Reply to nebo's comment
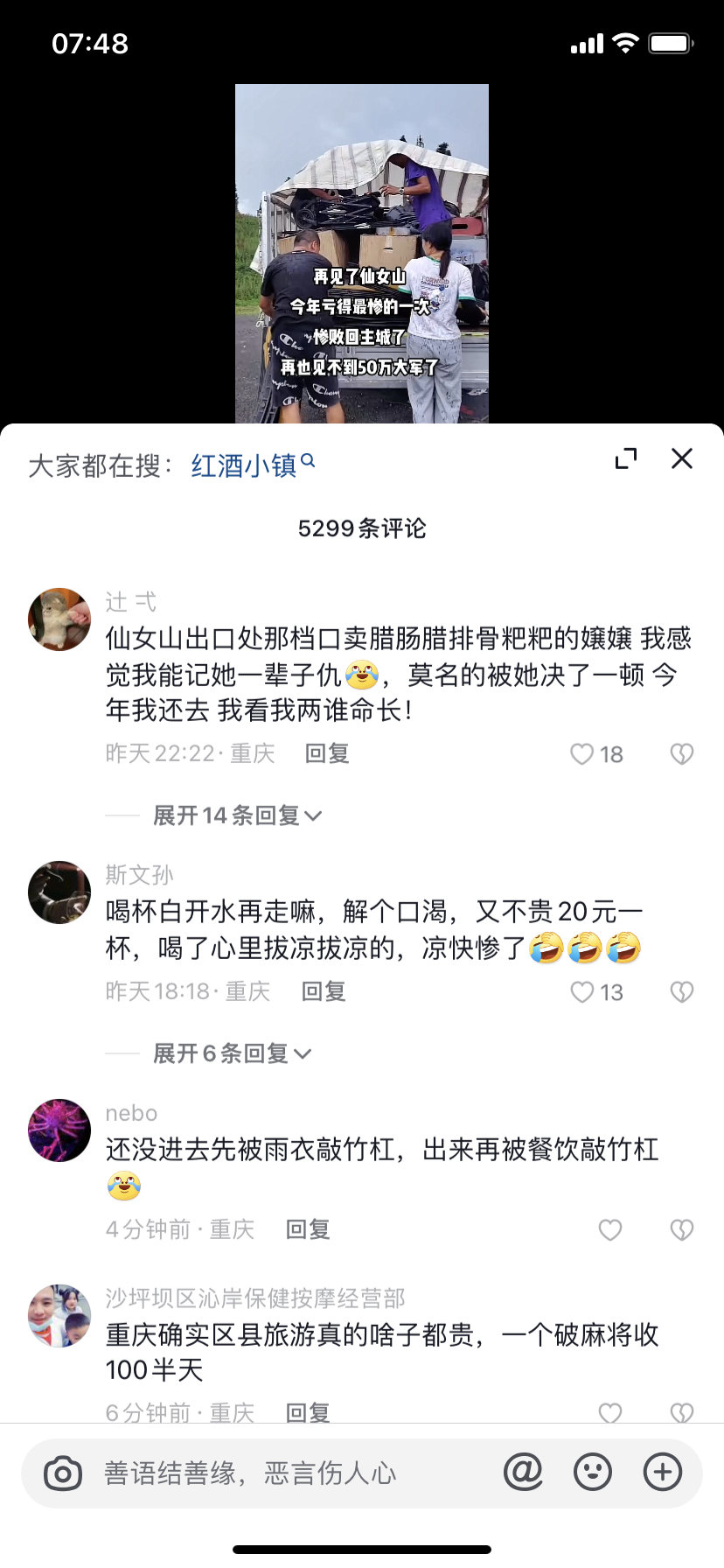 pos(308,1229)
